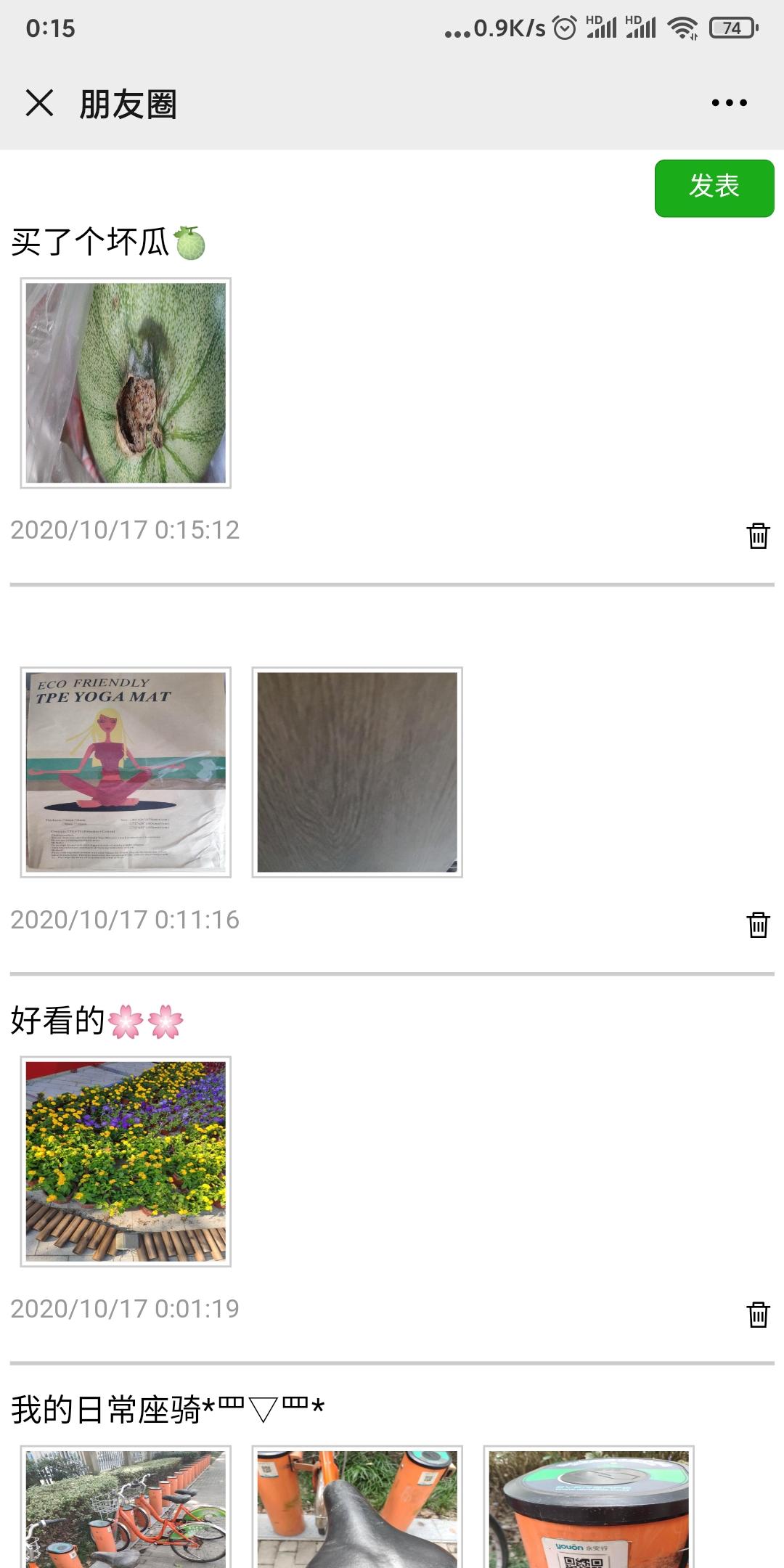This screenshot has width=784, height=1568.
Task: View the bike saddle photo
Action: 357,1508
